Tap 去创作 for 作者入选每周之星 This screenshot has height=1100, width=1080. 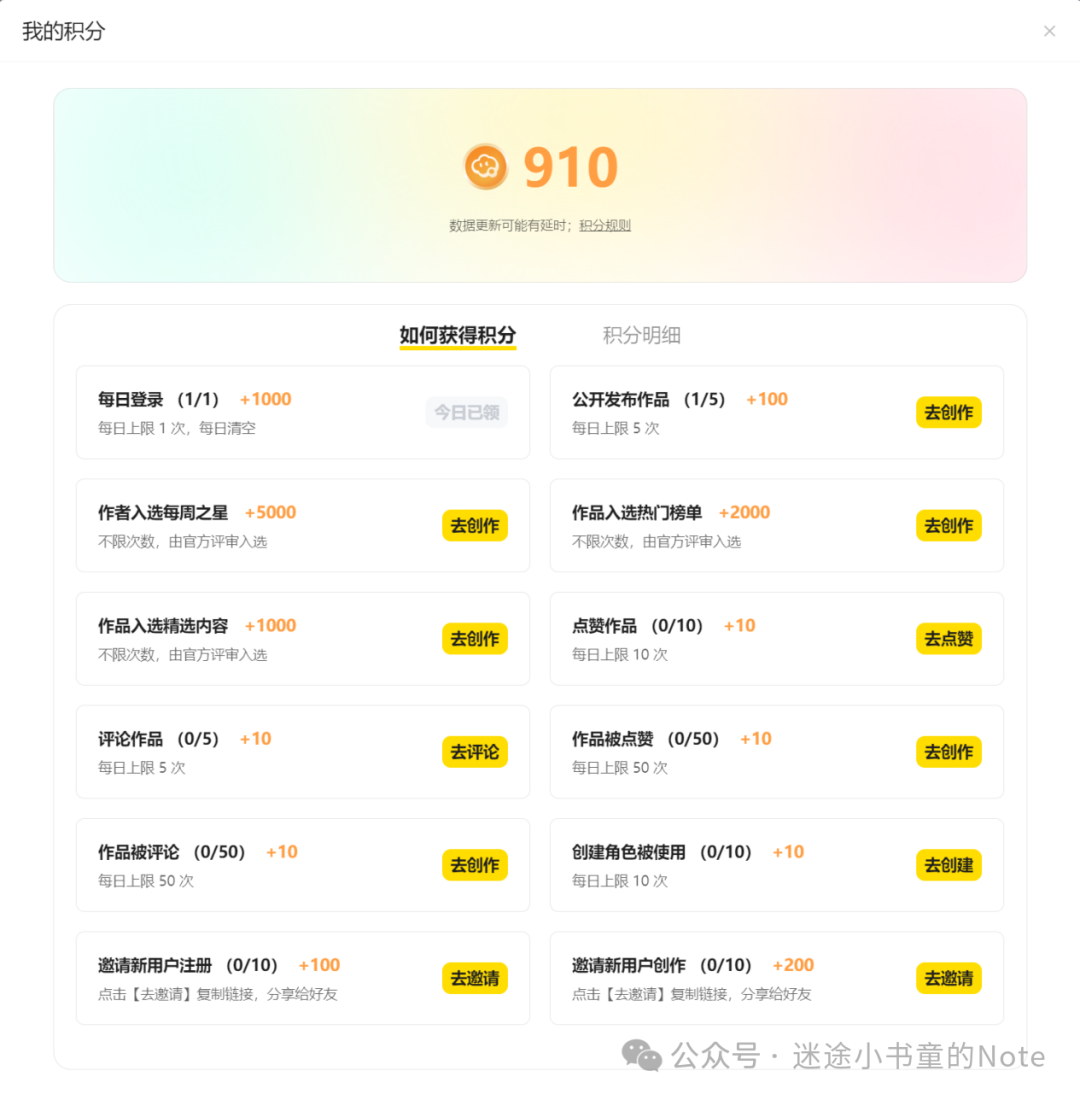pyautogui.click(x=474, y=526)
